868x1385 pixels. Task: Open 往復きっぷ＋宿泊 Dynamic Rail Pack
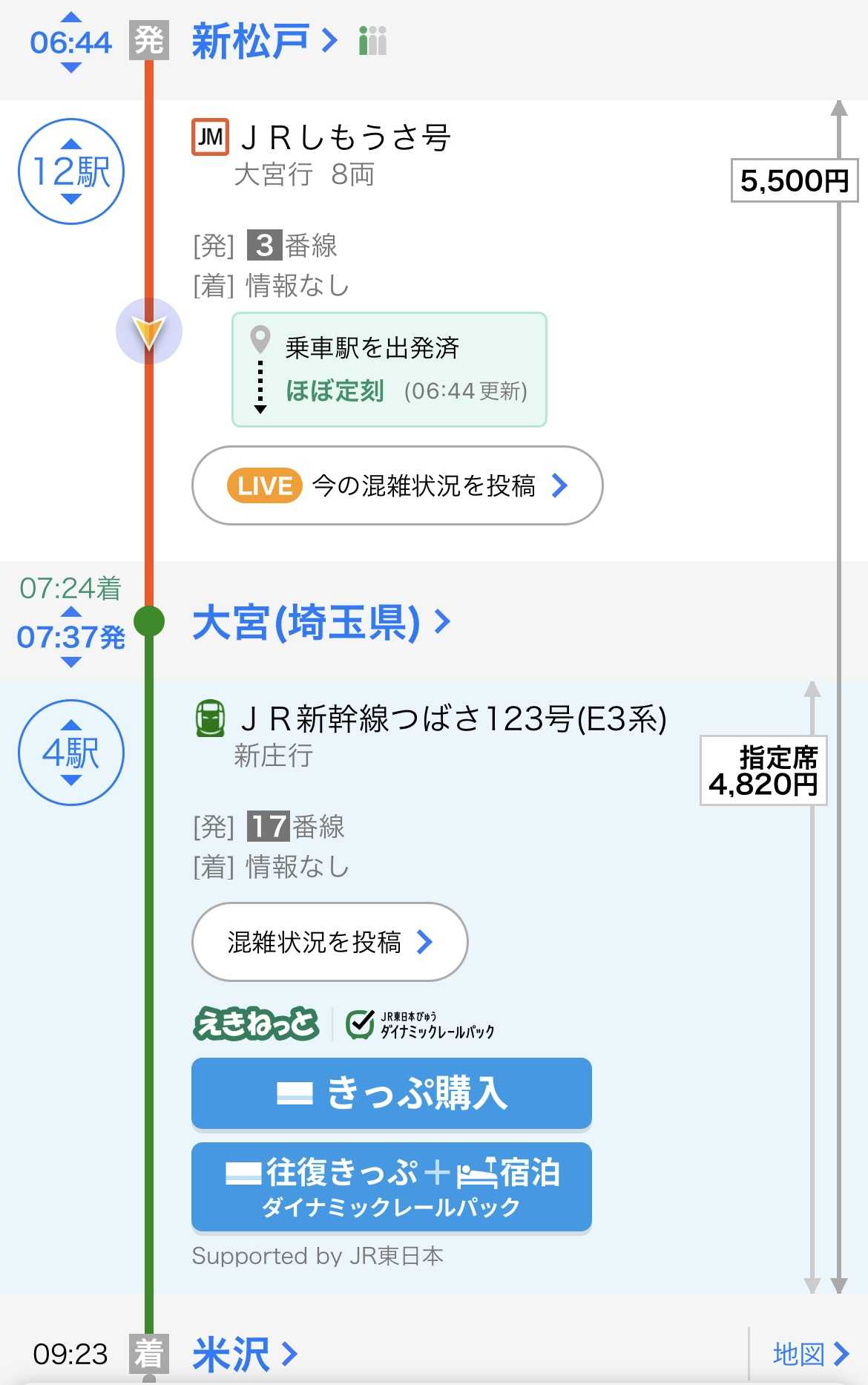(391, 1186)
